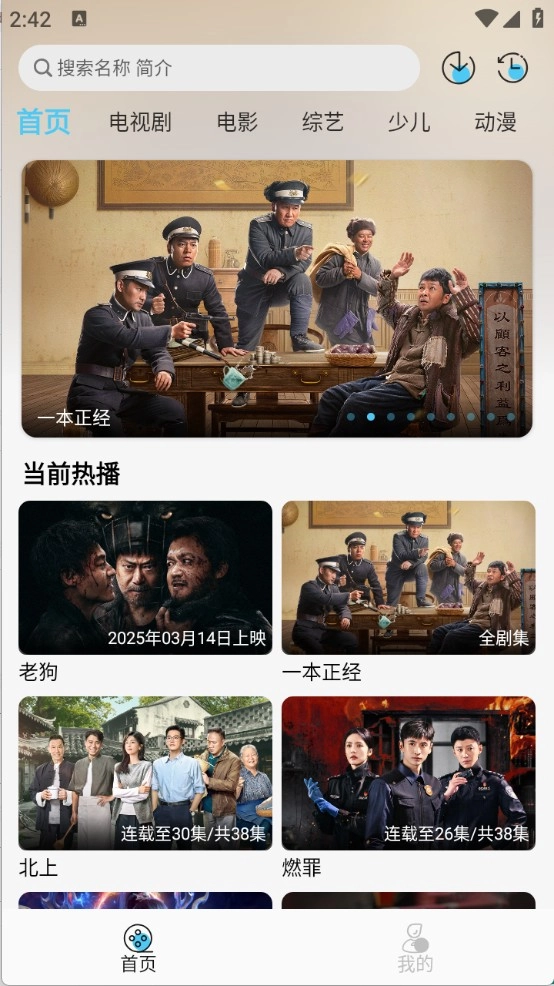Open the 一本正经 featured banner
Image resolution: width=554 pixels, height=986 pixels.
pos(277,299)
